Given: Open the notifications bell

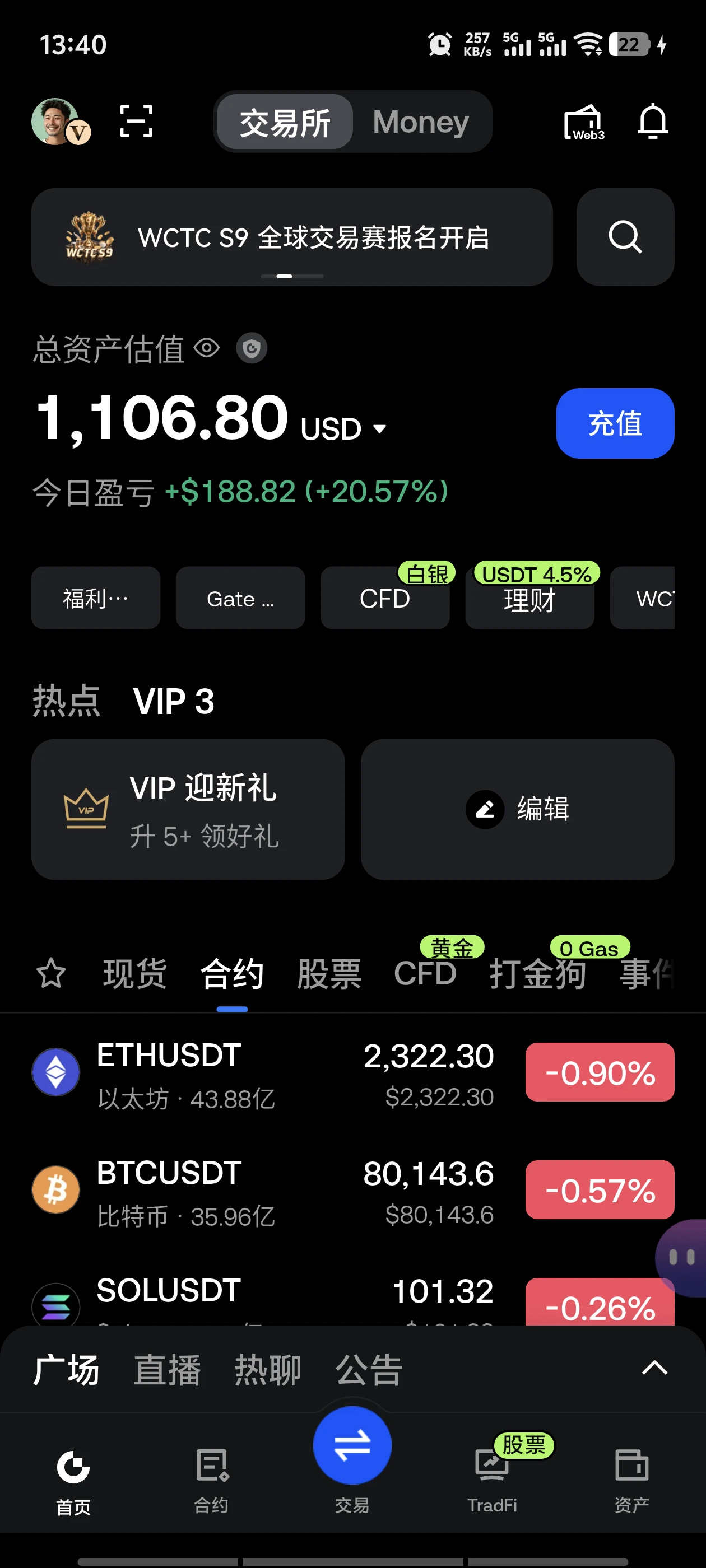Looking at the screenshot, I should (652, 121).
